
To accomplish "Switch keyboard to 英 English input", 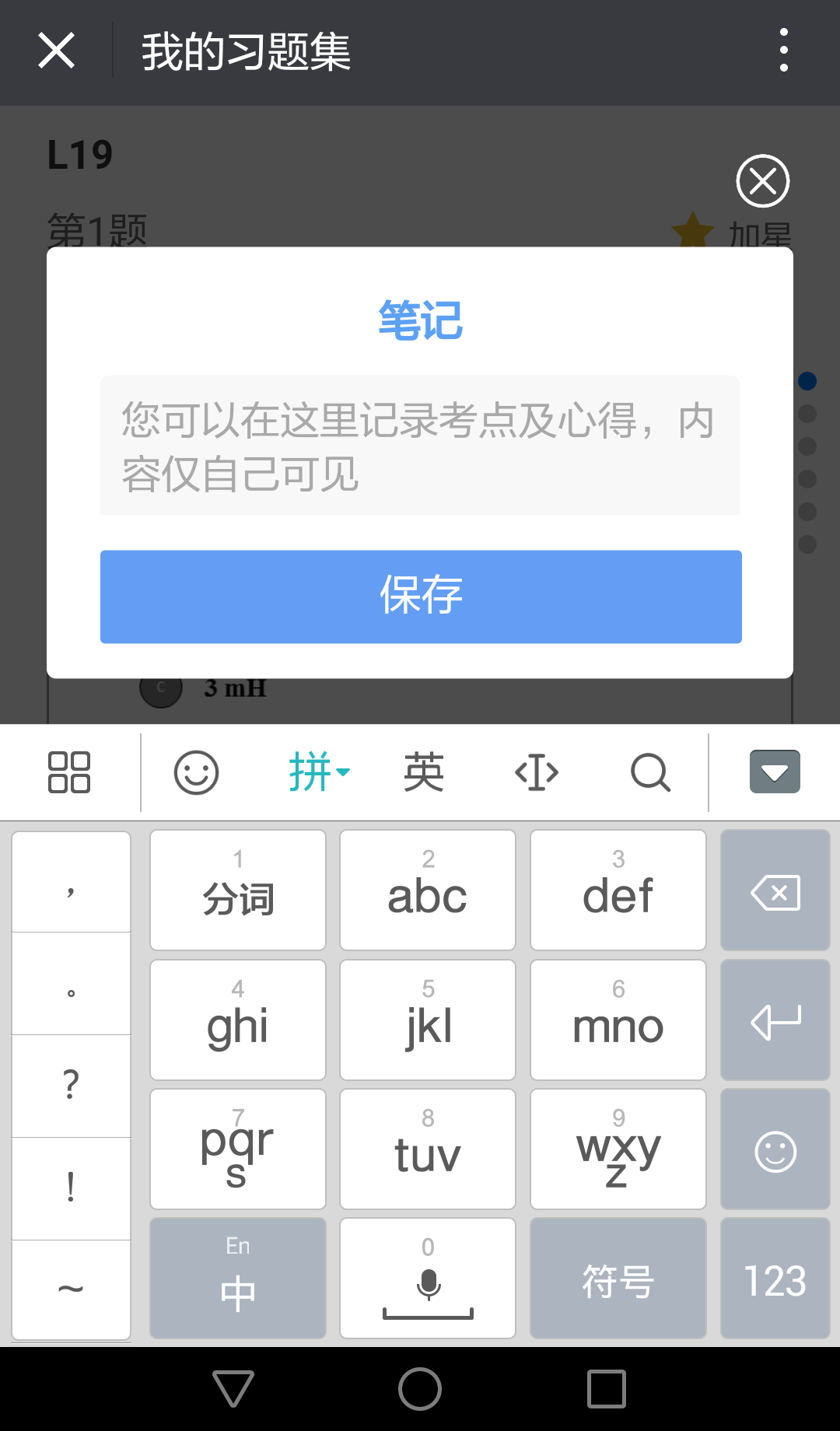I will coord(424,772).
